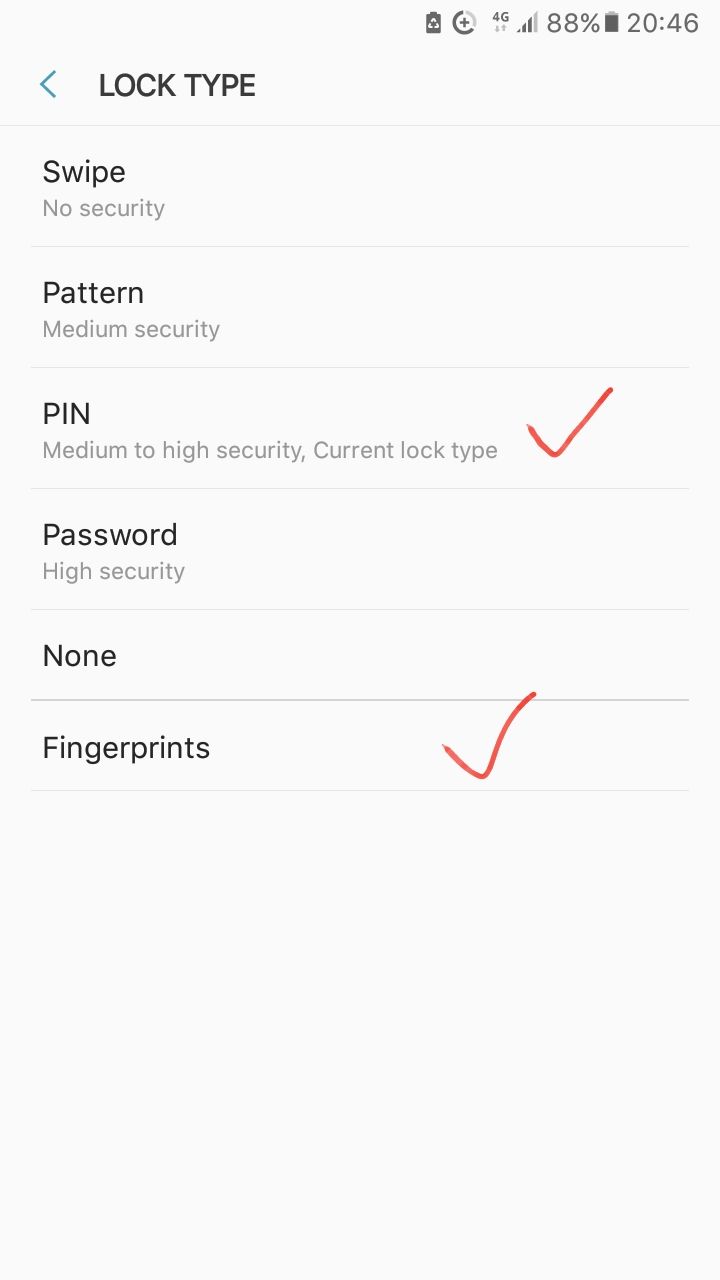
Task: Open the Fingerprints settings entry
Action: coord(126,747)
